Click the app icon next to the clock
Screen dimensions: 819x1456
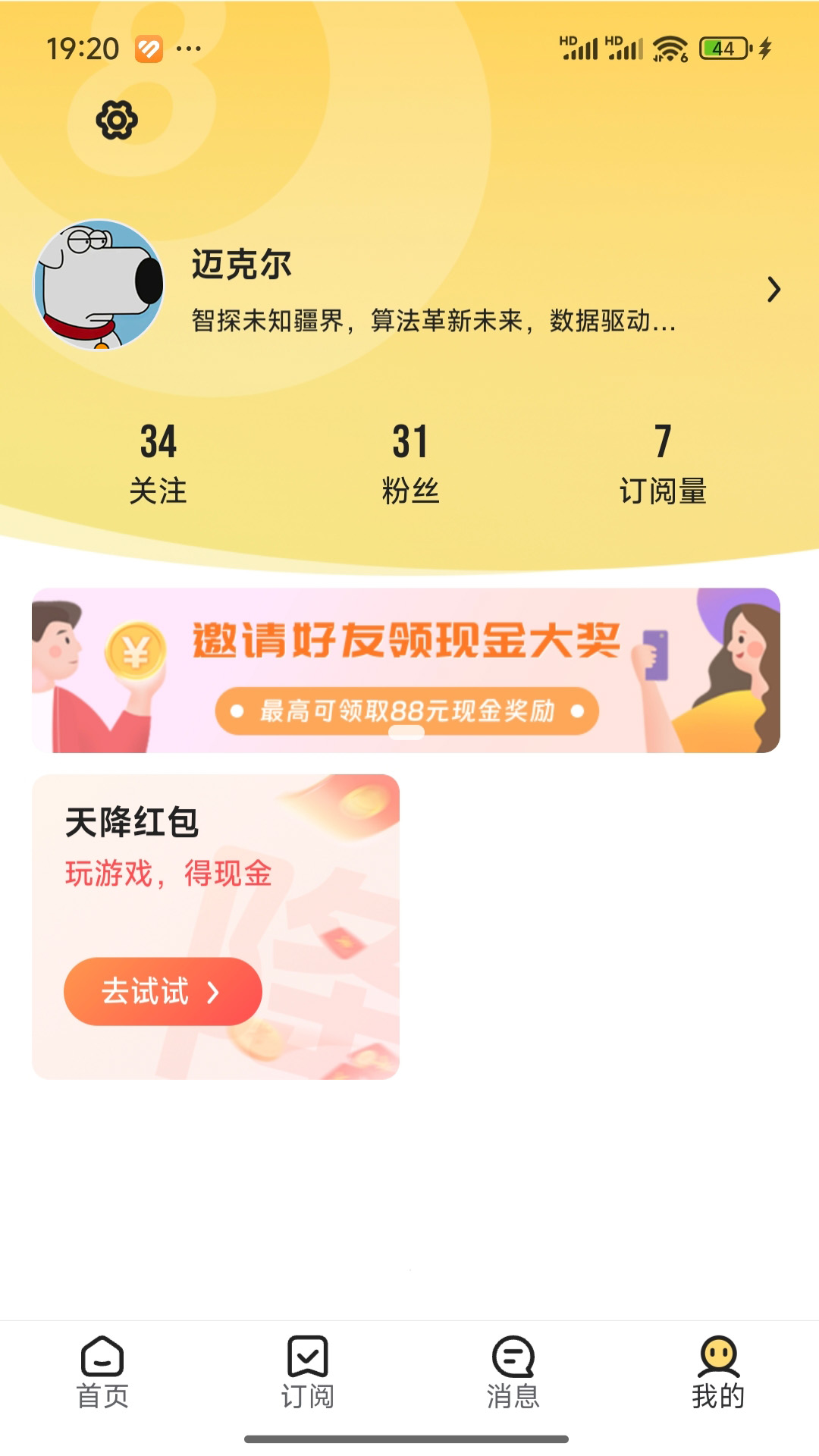click(x=149, y=48)
